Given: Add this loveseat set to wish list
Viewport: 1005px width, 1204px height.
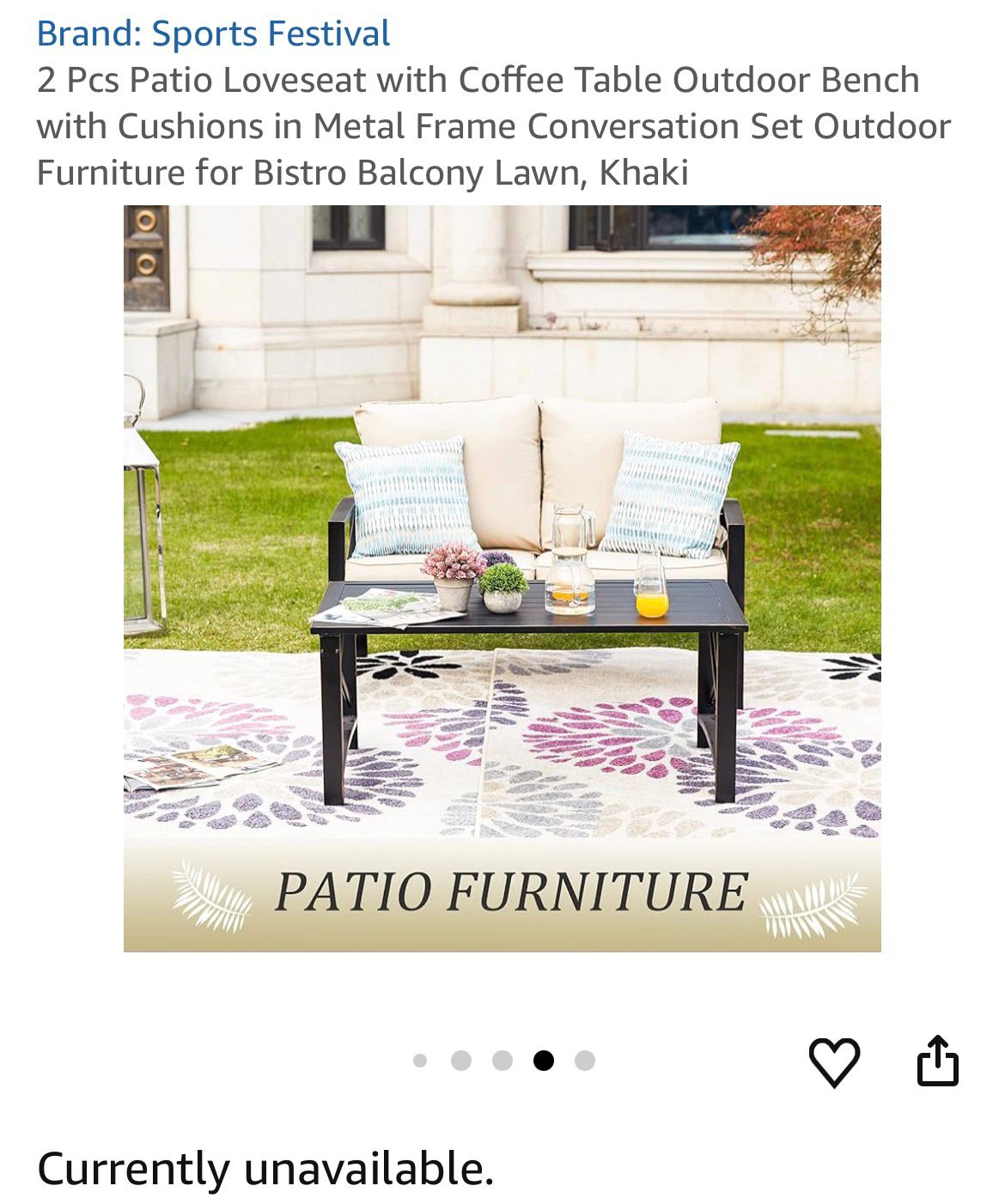Looking at the screenshot, I should (834, 1061).
